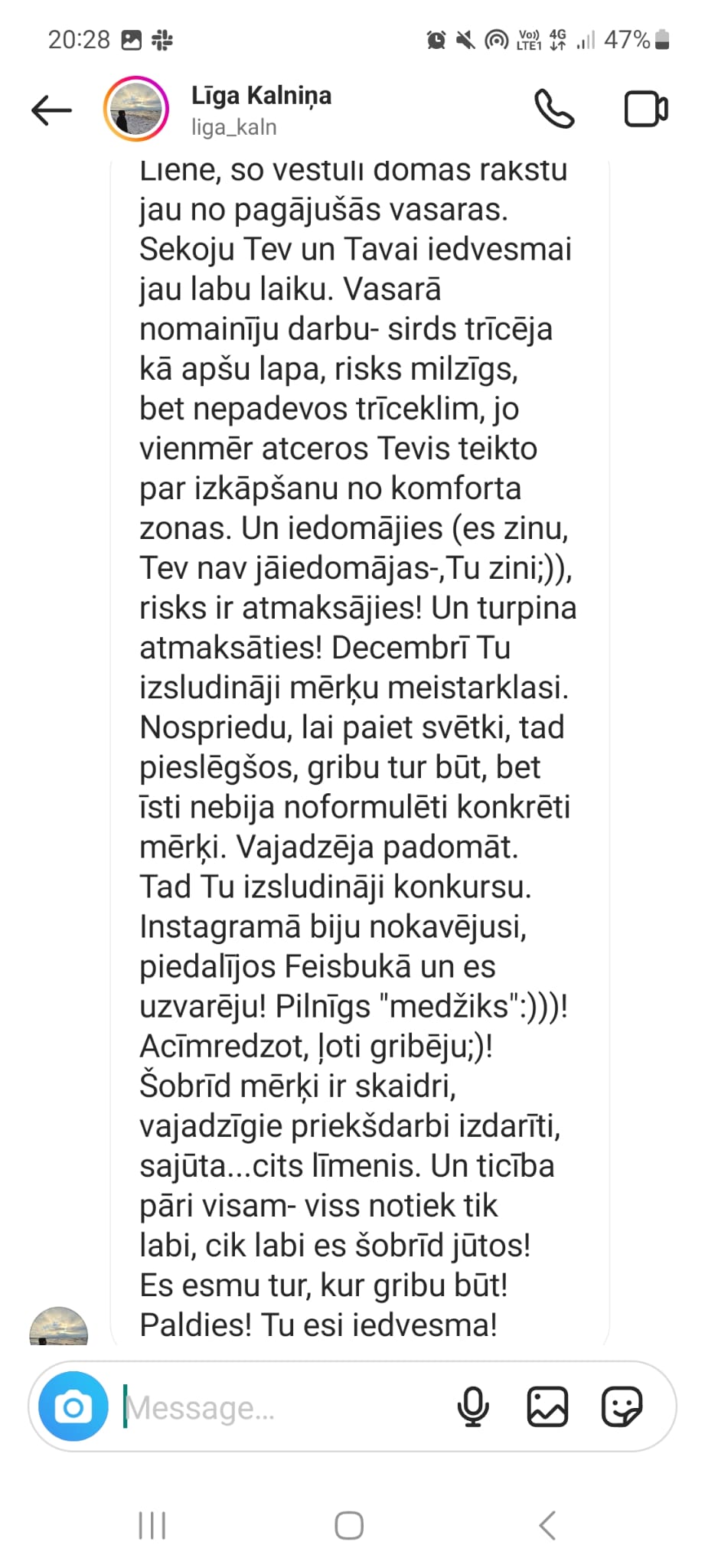Go back to the message list
The height and width of the screenshot is (1568, 705).
[51, 110]
